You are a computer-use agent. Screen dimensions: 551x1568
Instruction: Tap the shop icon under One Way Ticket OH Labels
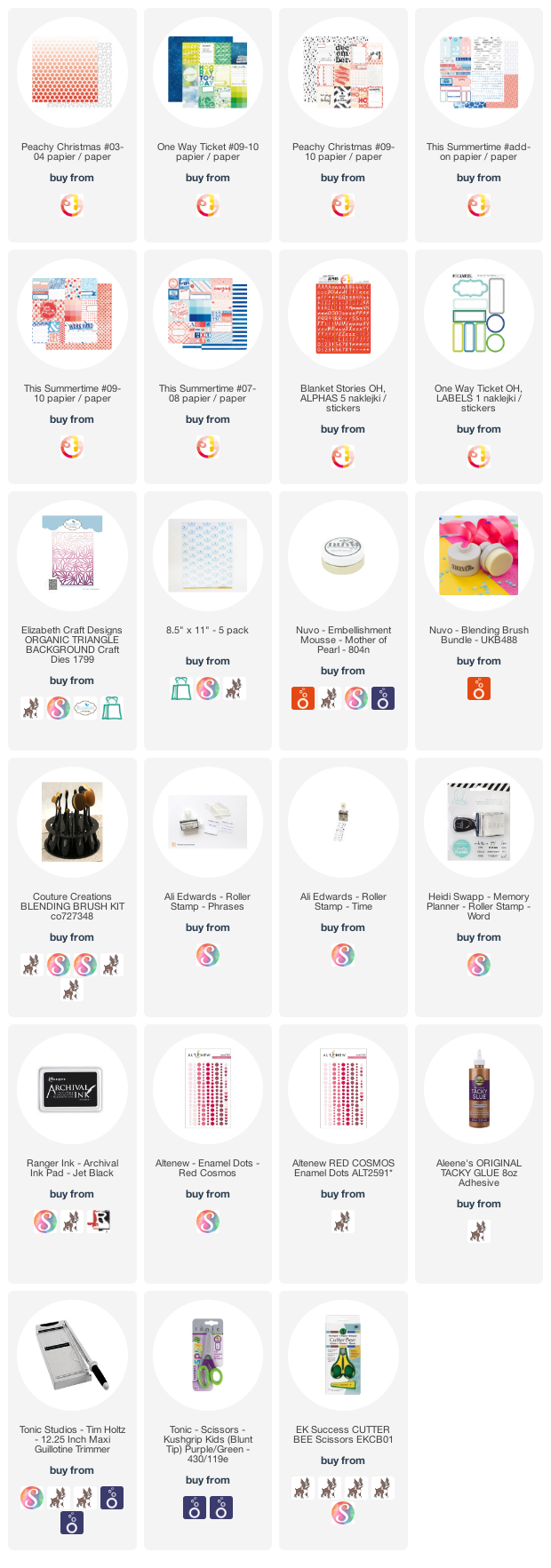[478, 458]
